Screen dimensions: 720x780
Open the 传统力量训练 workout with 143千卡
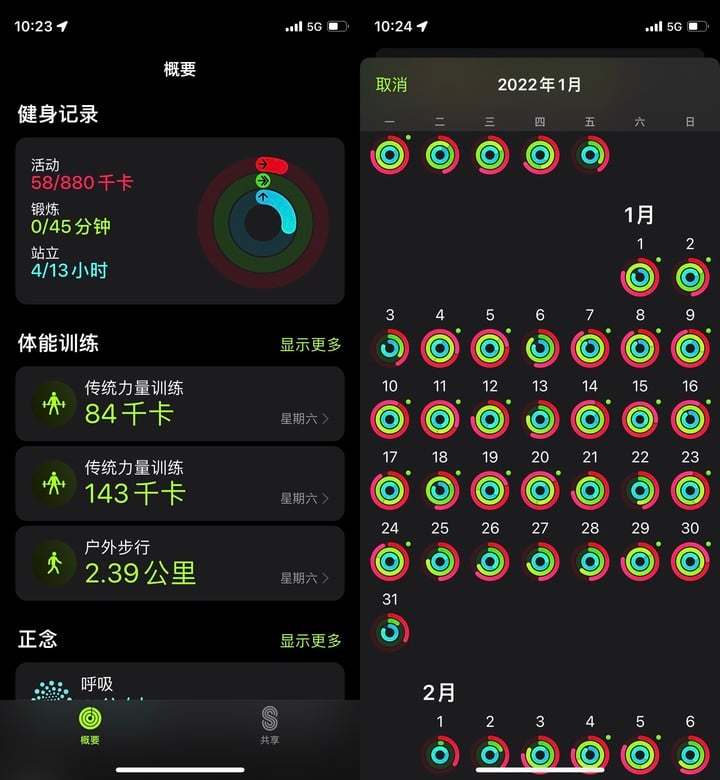180,482
